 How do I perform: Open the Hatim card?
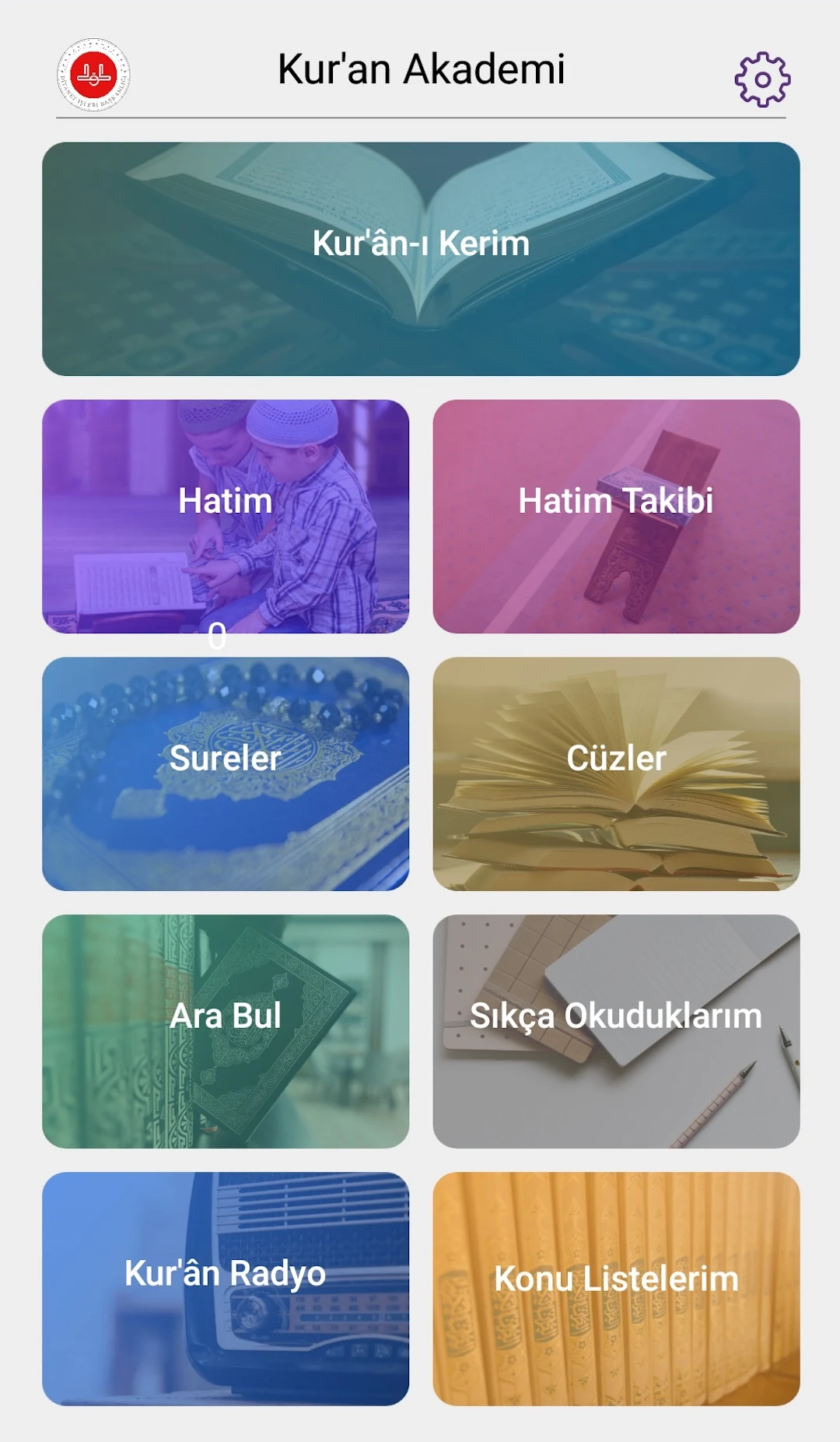point(226,517)
